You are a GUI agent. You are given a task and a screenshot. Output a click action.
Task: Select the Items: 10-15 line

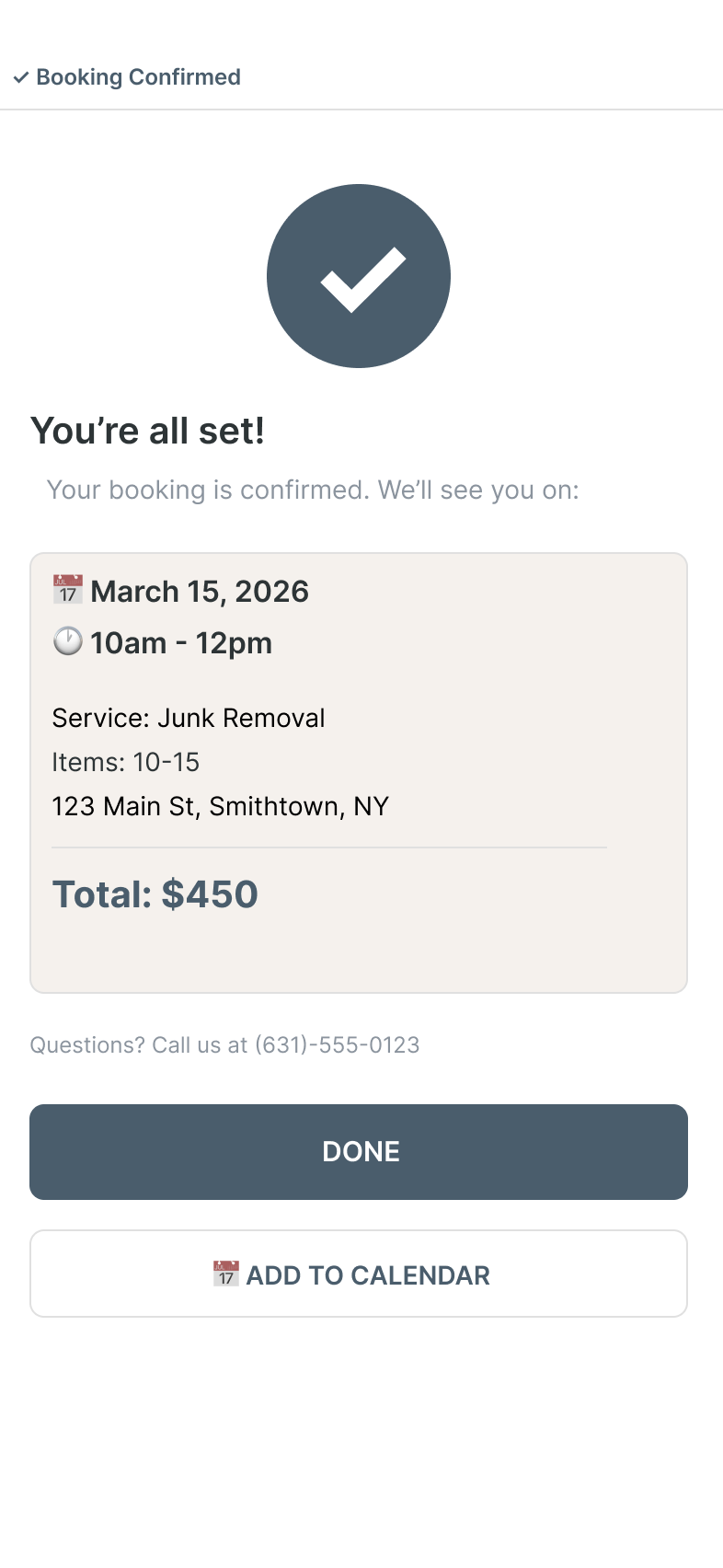126,762
